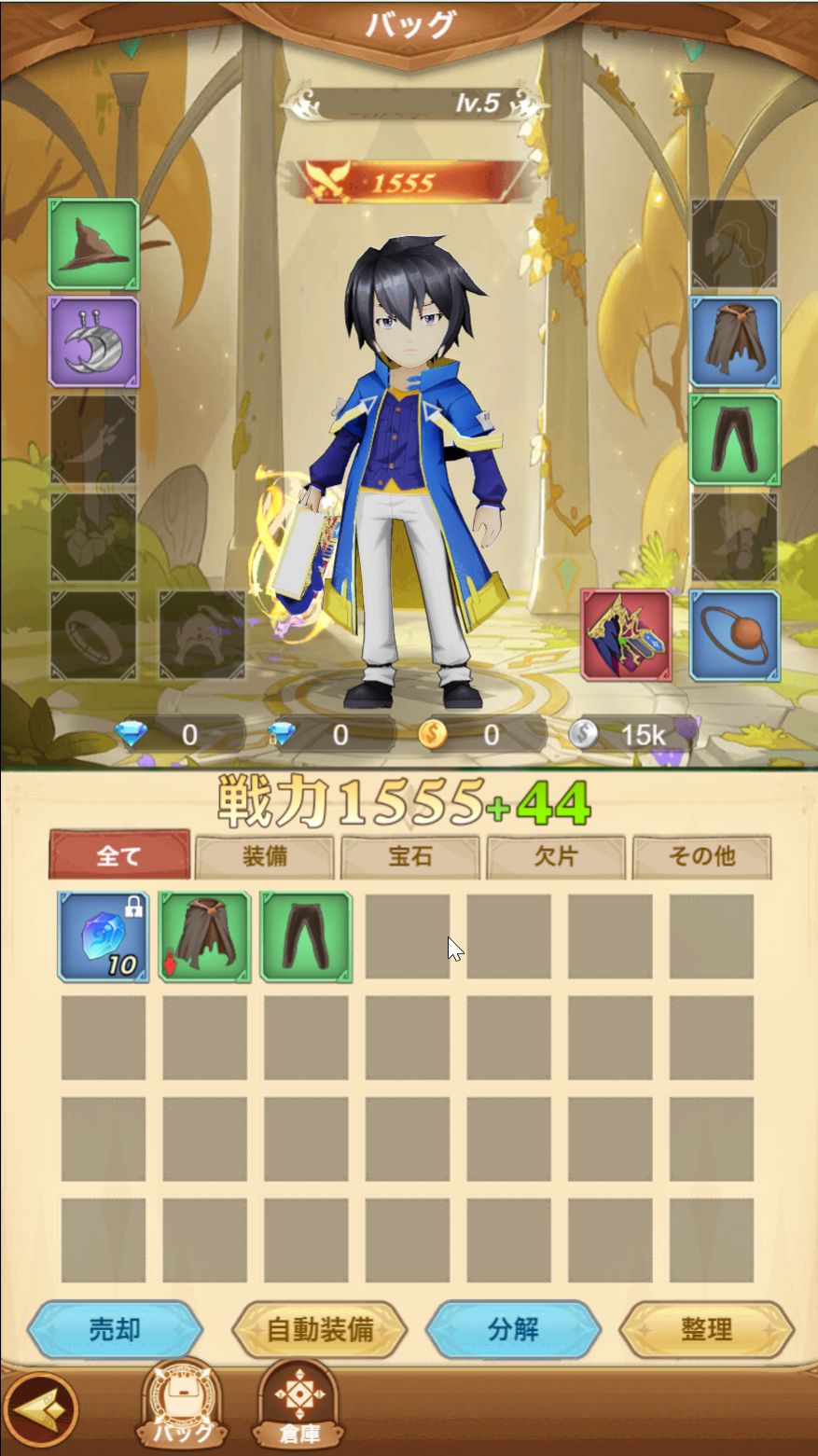Tap the 売却 sell button

[114, 1329]
